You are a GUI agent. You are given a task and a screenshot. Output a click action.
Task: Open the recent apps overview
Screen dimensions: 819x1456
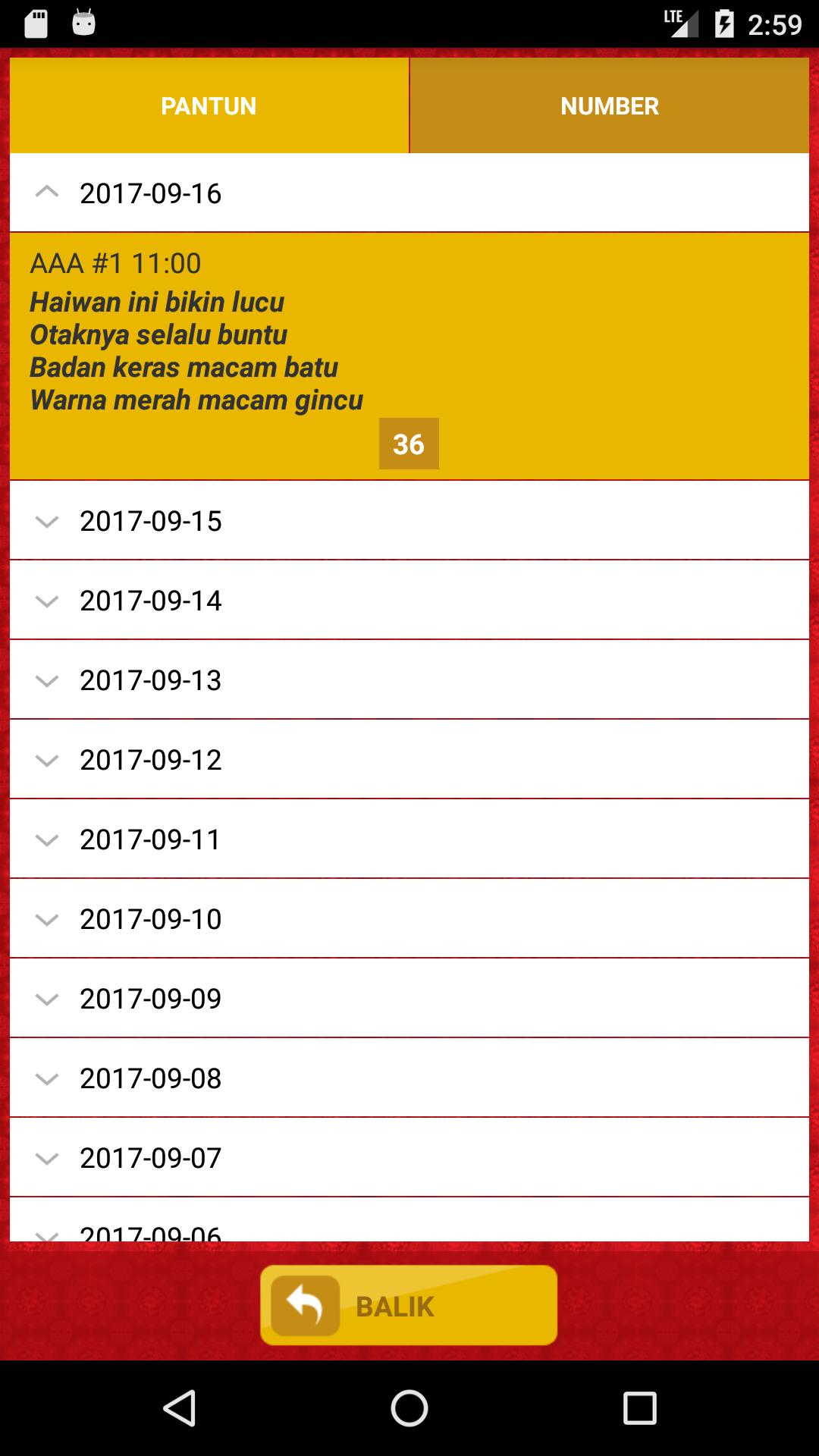[639, 1409]
